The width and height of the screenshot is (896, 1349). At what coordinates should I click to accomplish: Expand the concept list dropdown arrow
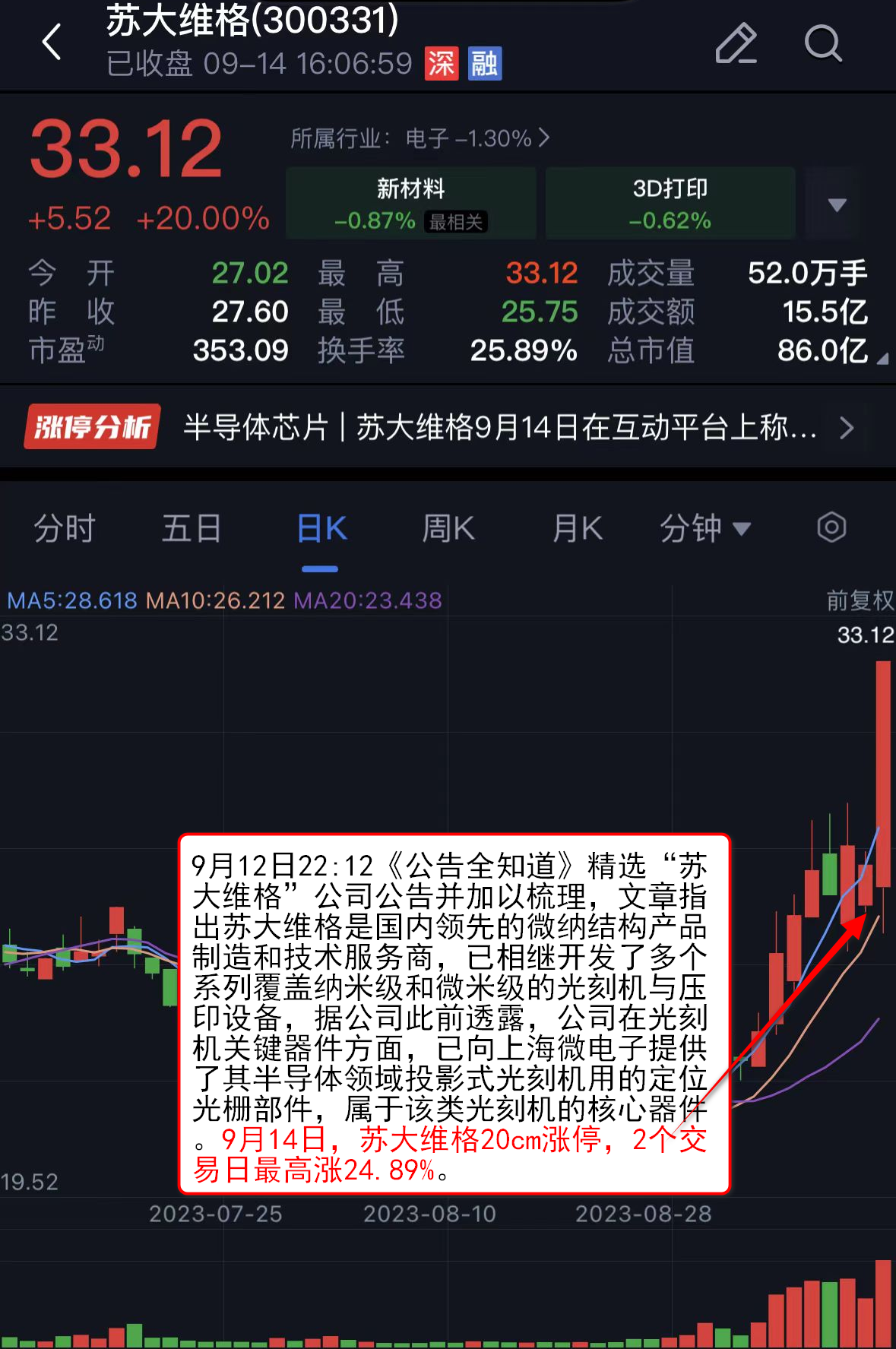click(836, 204)
